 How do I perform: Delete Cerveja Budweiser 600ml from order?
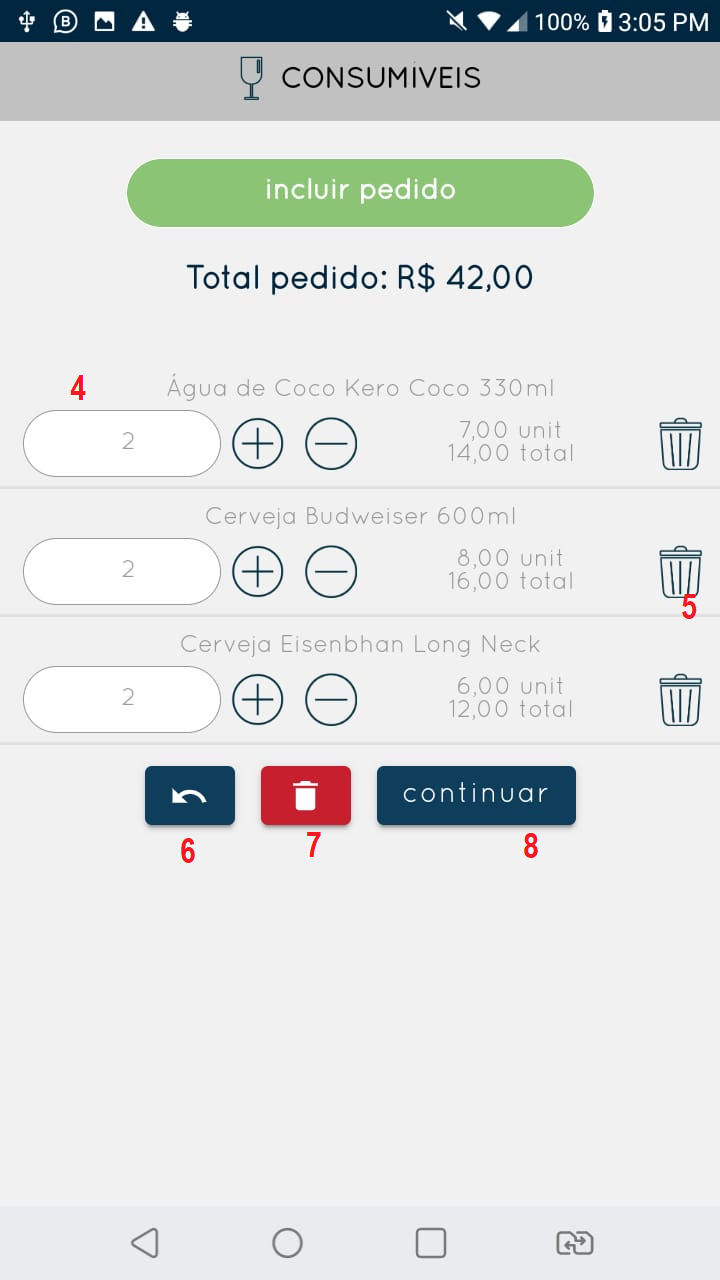[x=680, y=571]
